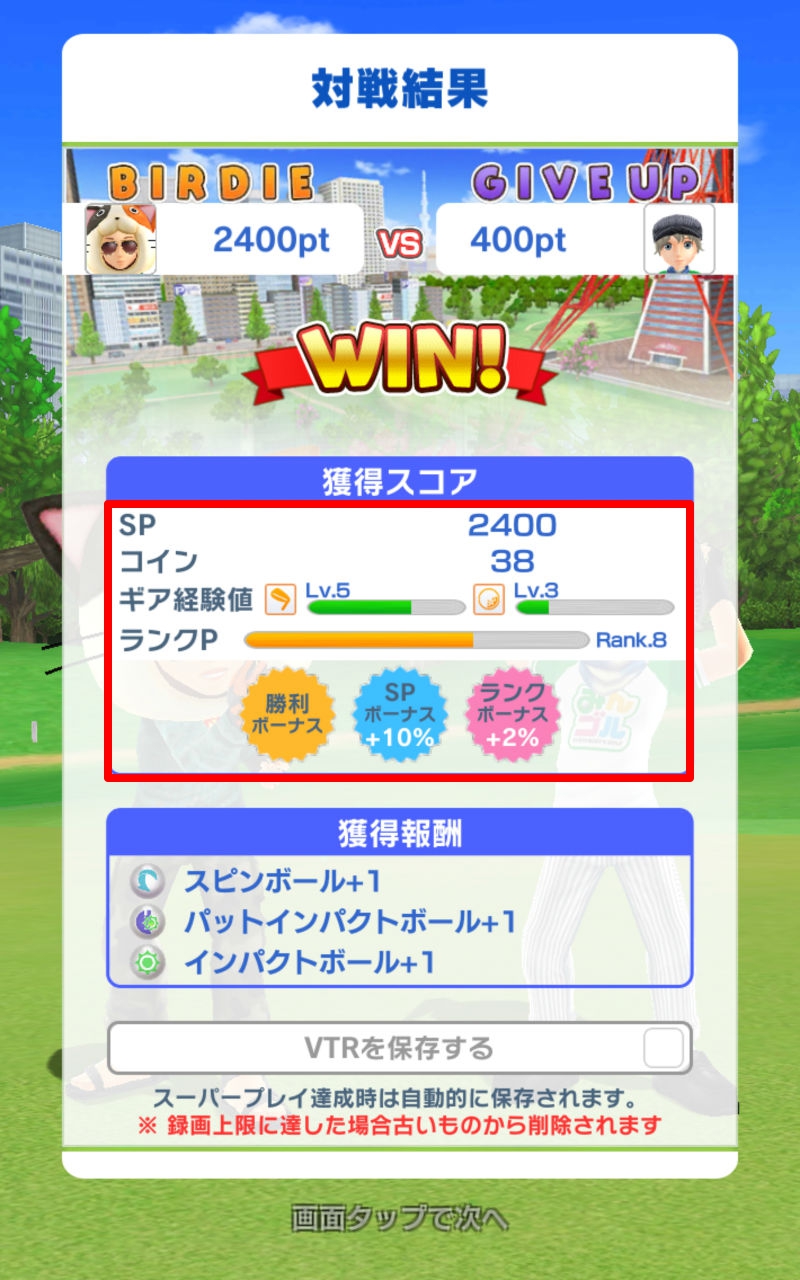The width and height of the screenshot is (800, 1280).
Task: Tap 画面タップで次へ to continue
Action: click(x=400, y=1220)
